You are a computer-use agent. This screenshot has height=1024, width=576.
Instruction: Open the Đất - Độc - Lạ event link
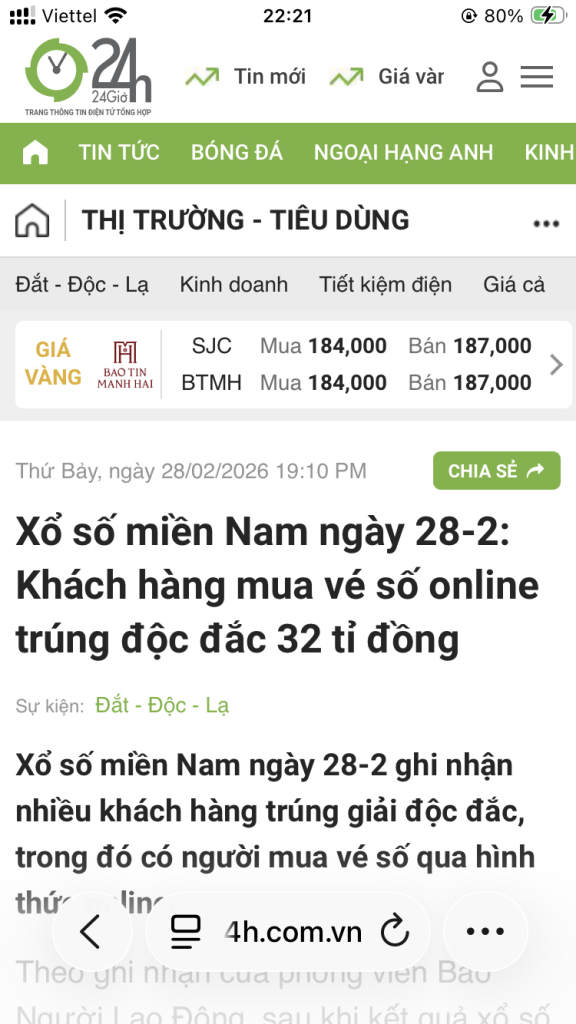point(162,705)
